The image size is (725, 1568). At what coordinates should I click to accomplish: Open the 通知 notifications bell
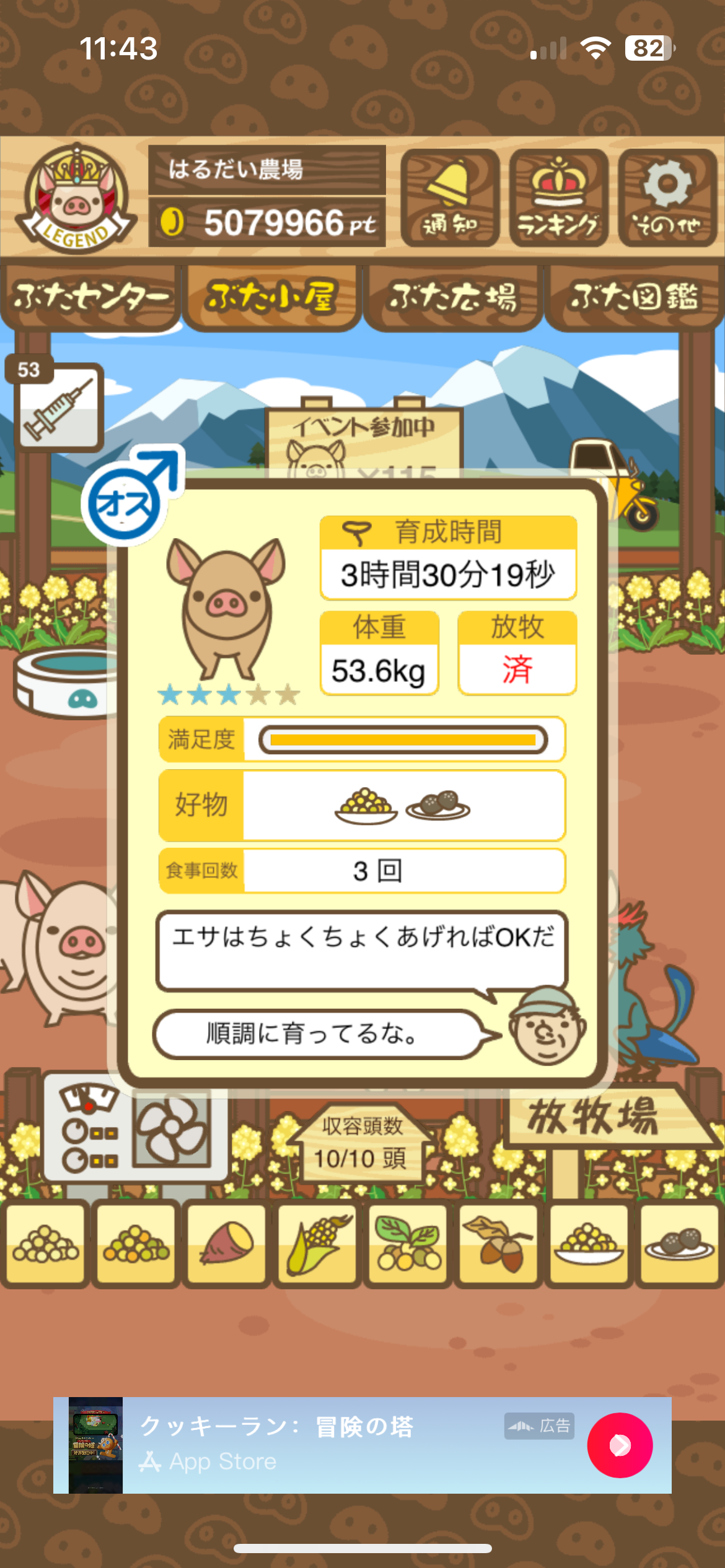pos(450,198)
